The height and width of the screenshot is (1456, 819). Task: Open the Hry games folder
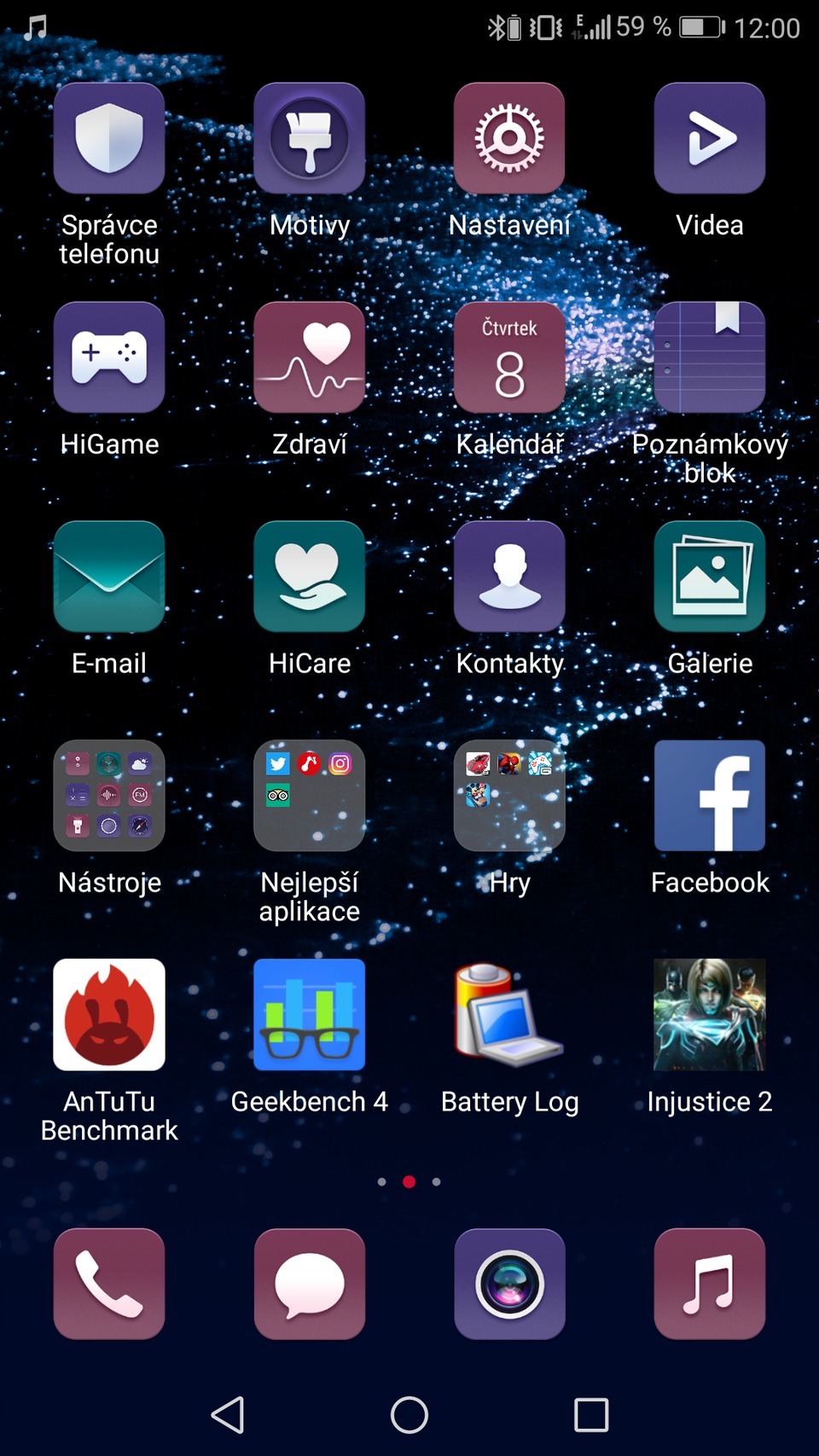509,796
